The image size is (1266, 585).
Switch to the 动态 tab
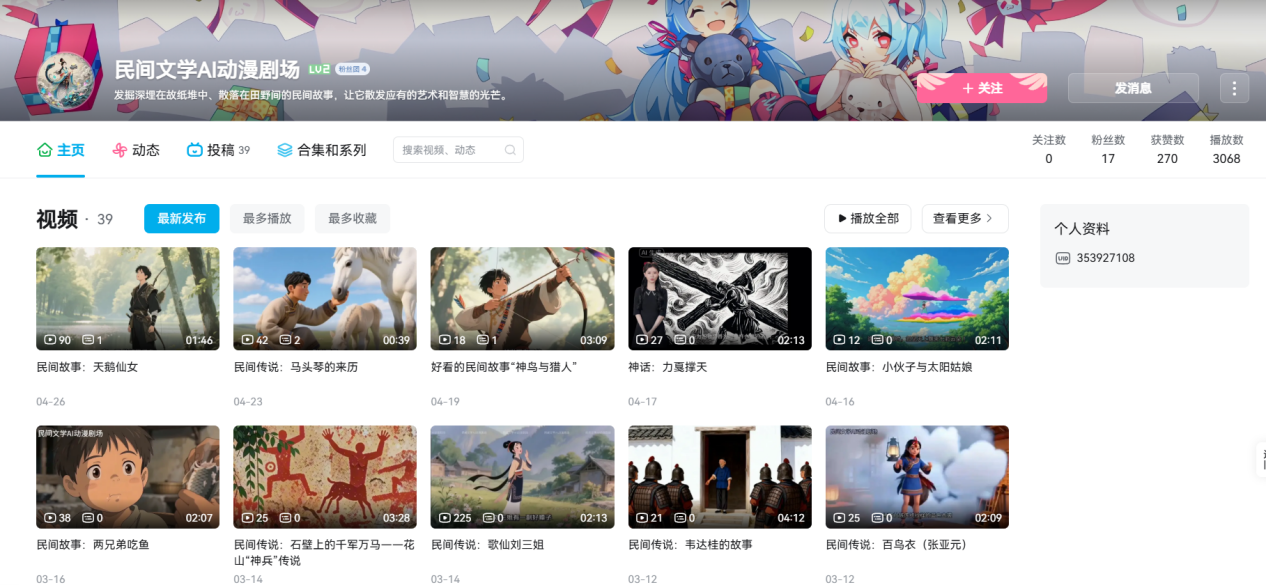click(136, 150)
